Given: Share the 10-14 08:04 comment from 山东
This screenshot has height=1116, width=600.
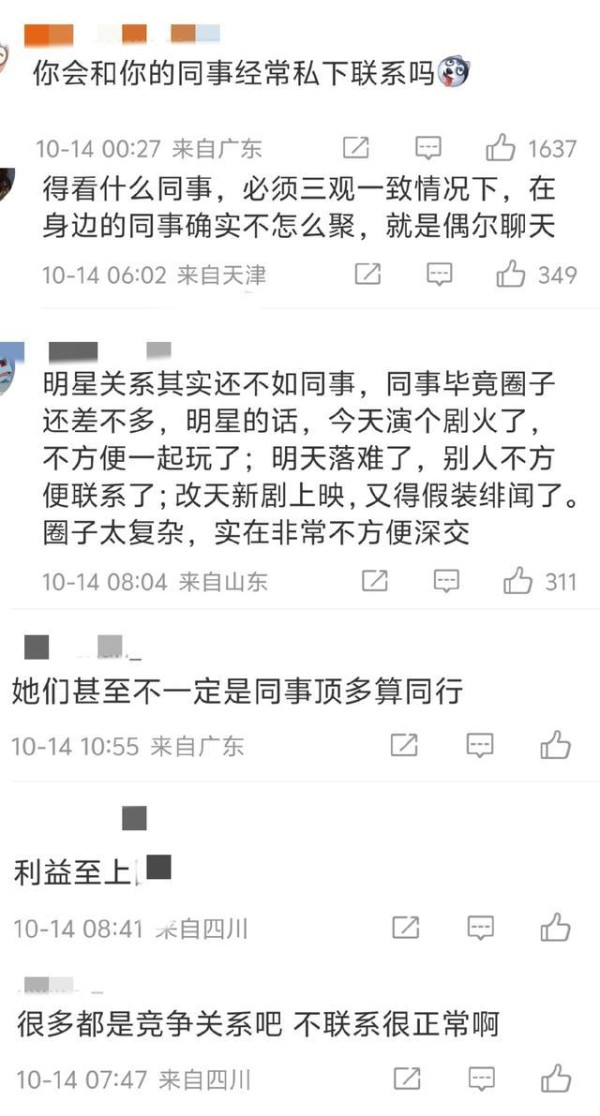Looking at the screenshot, I should pyautogui.click(x=375, y=580).
